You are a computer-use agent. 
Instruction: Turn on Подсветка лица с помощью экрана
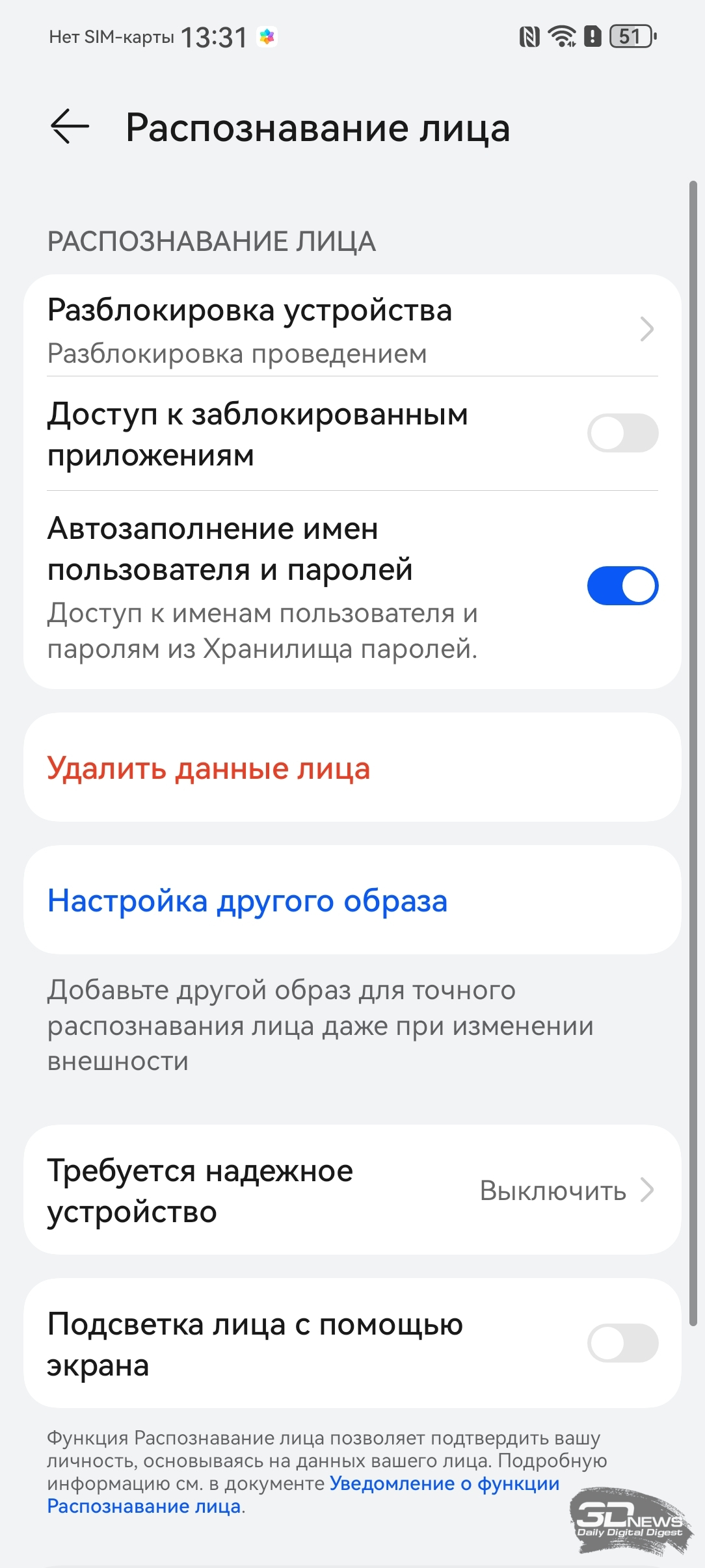pyautogui.click(x=622, y=1344)
